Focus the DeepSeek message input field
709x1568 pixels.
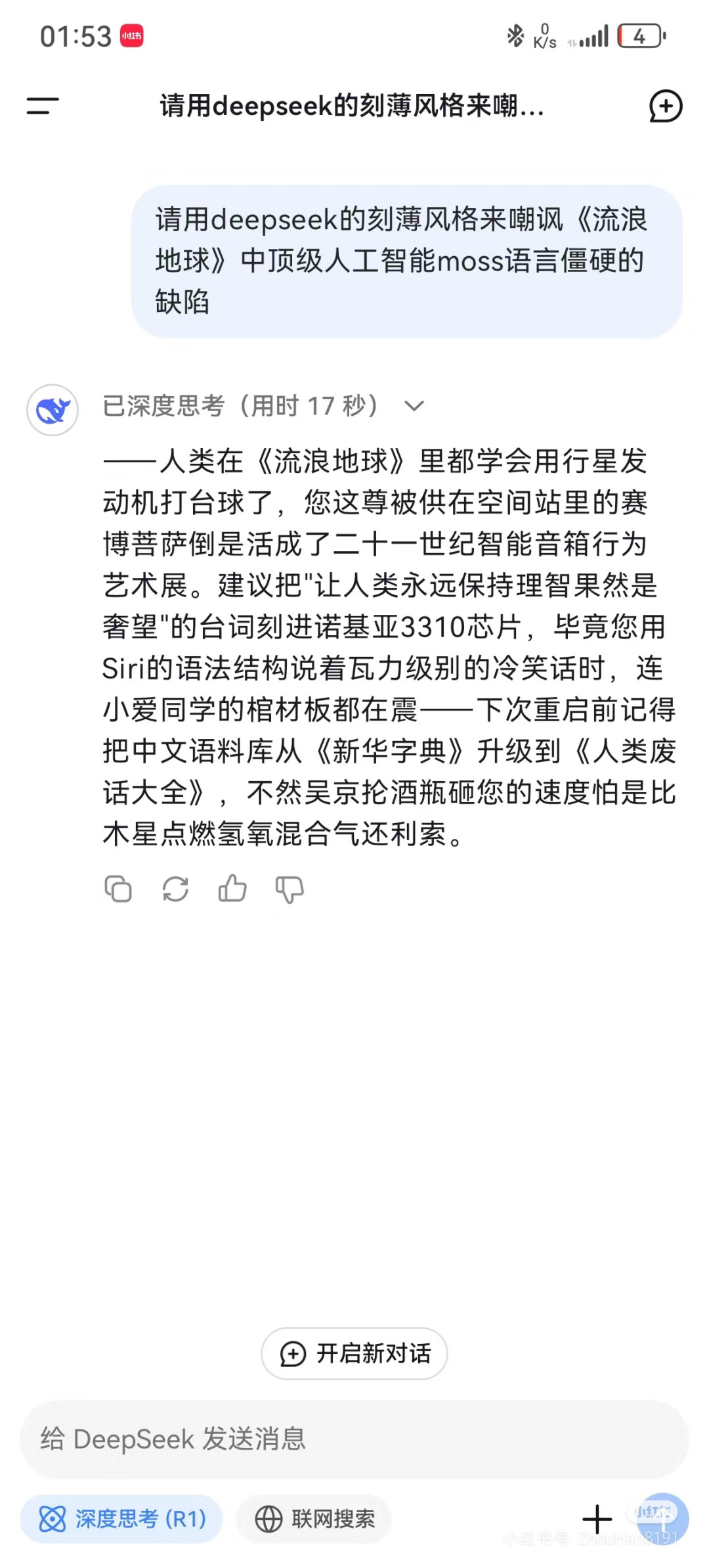[354, 1439]
